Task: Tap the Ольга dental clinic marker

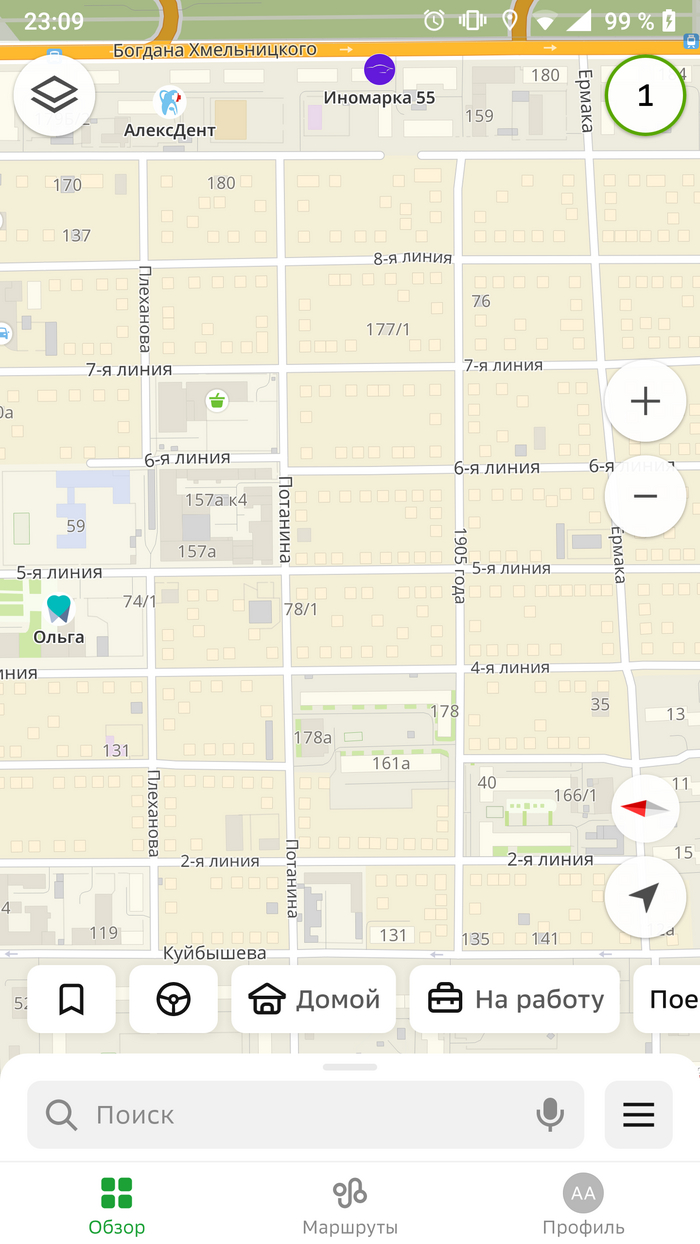Action: tap(59, 608)
